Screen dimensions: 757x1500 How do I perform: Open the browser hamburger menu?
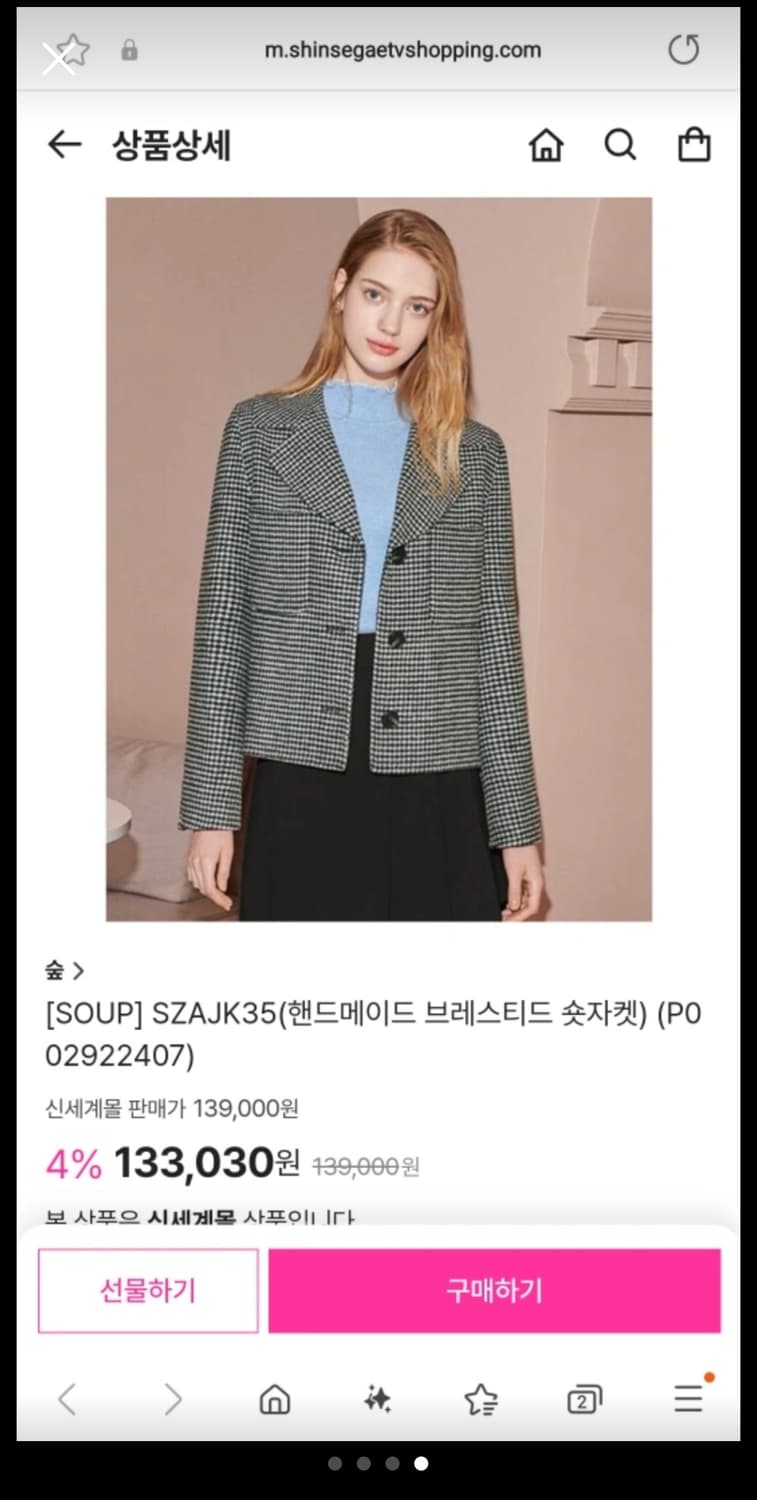[x=686, y=1400]
